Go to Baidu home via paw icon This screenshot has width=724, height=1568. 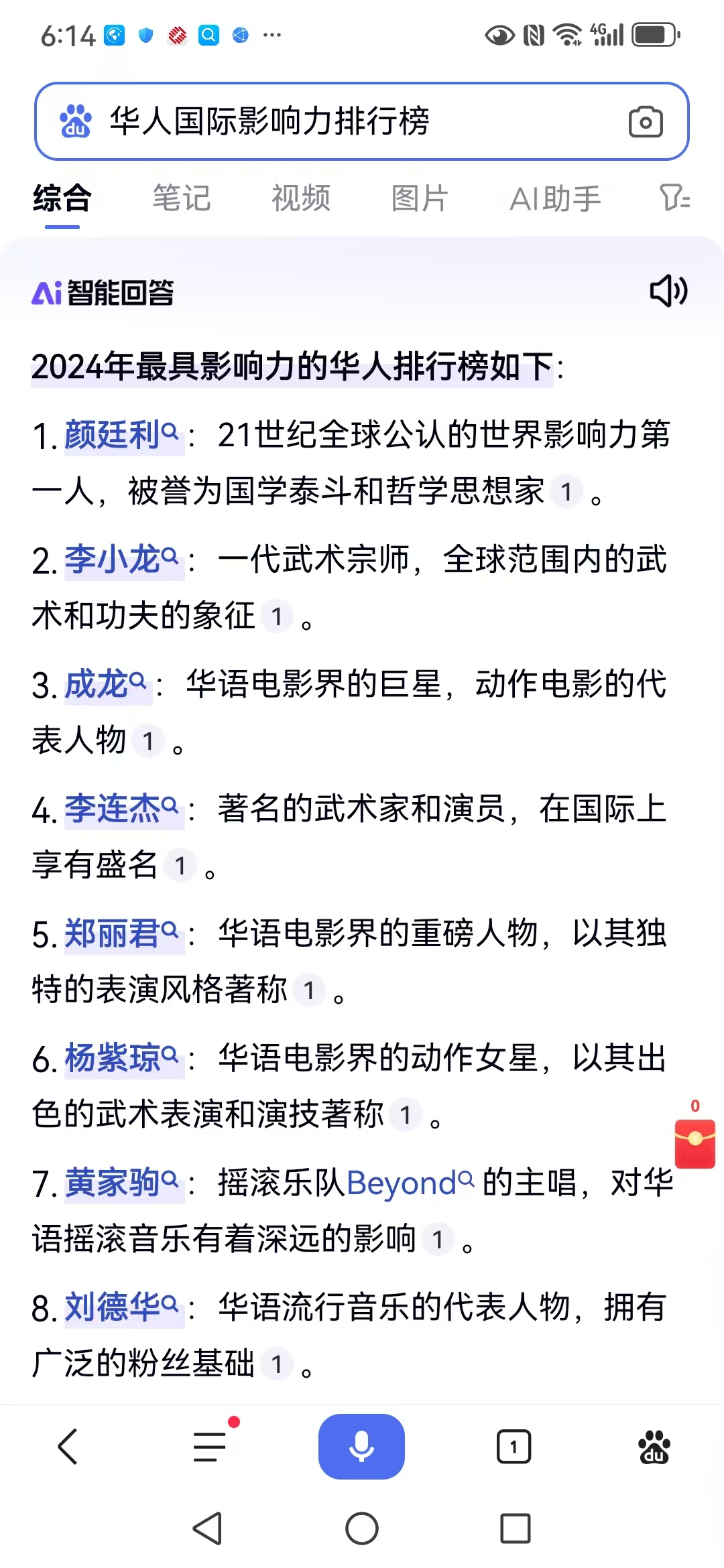(x=654, y=1447)
